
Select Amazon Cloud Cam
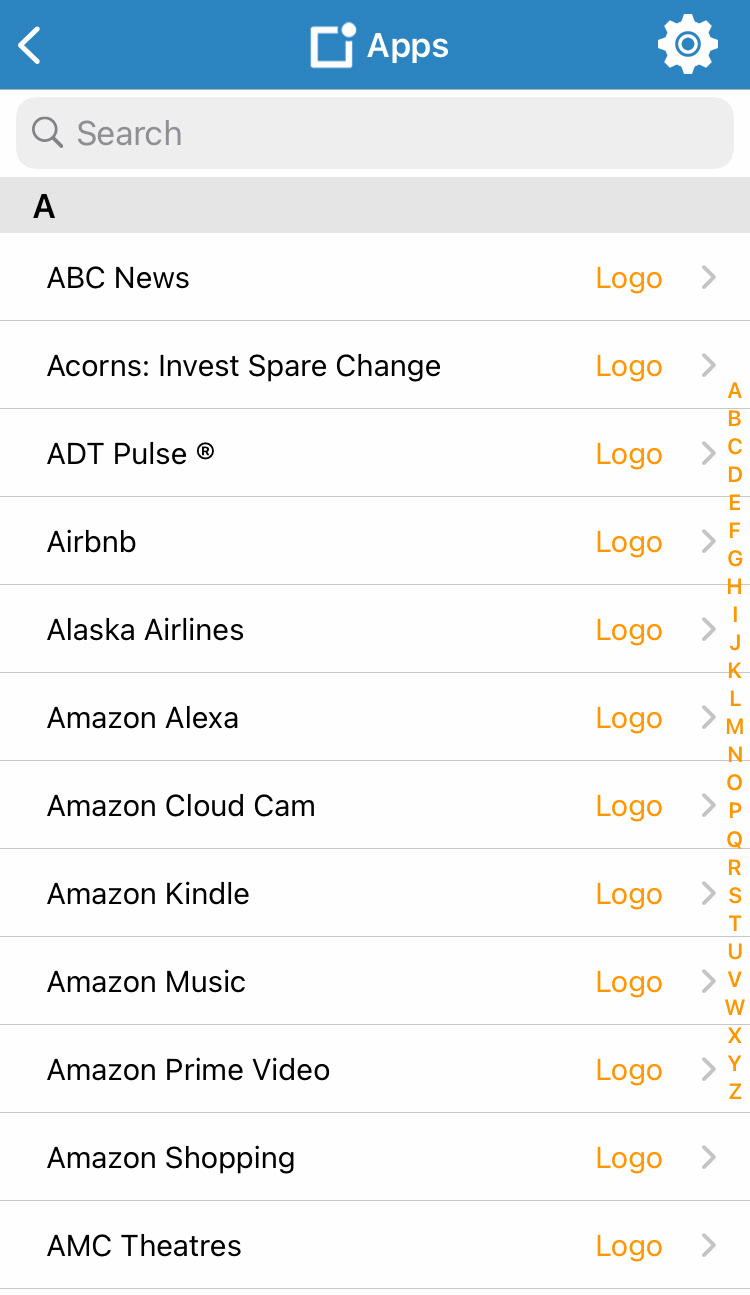375,805
